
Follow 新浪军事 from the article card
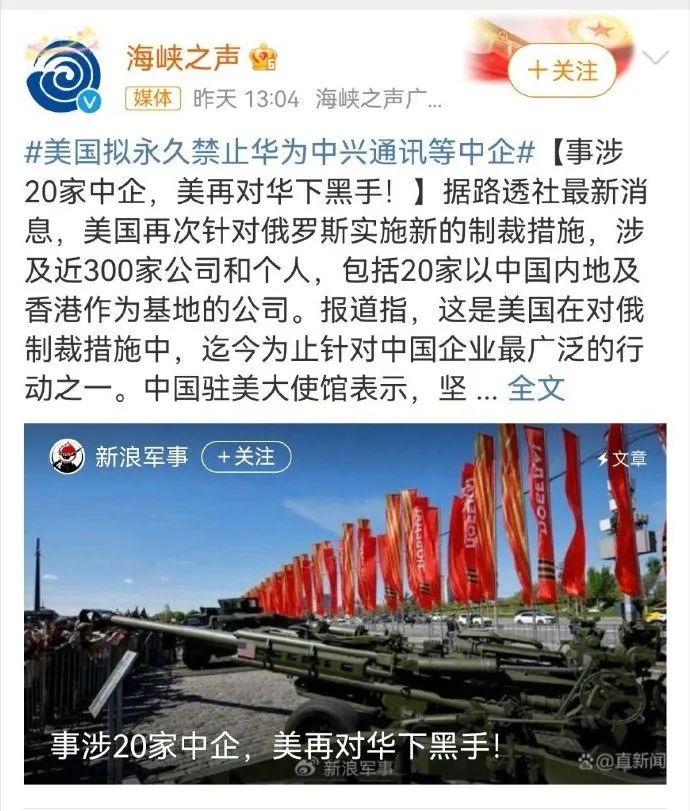coord(246,457)
